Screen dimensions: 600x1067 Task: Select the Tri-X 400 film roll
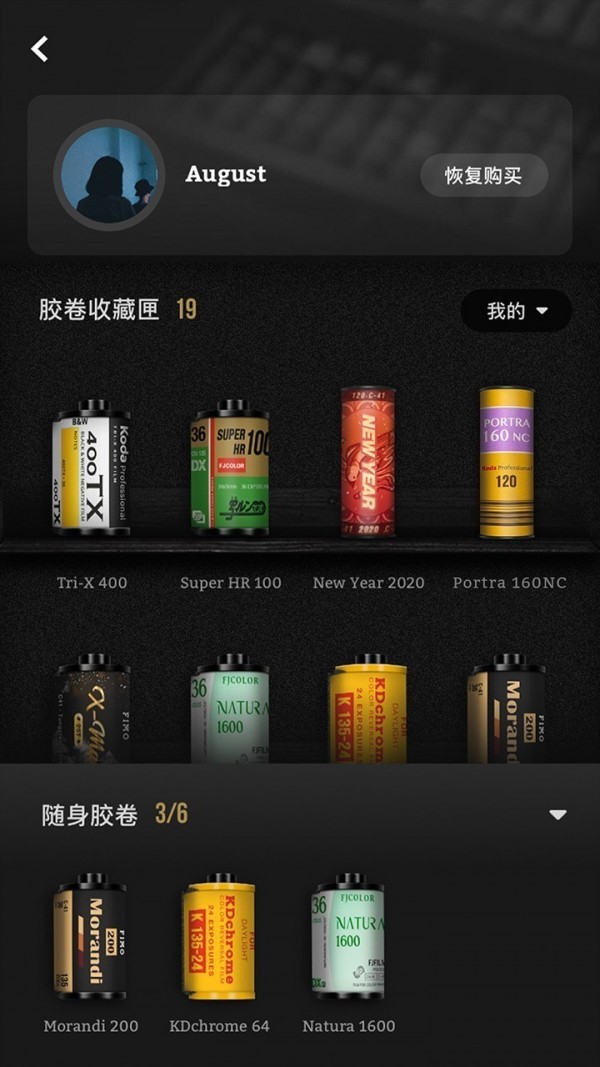(91, 468)
